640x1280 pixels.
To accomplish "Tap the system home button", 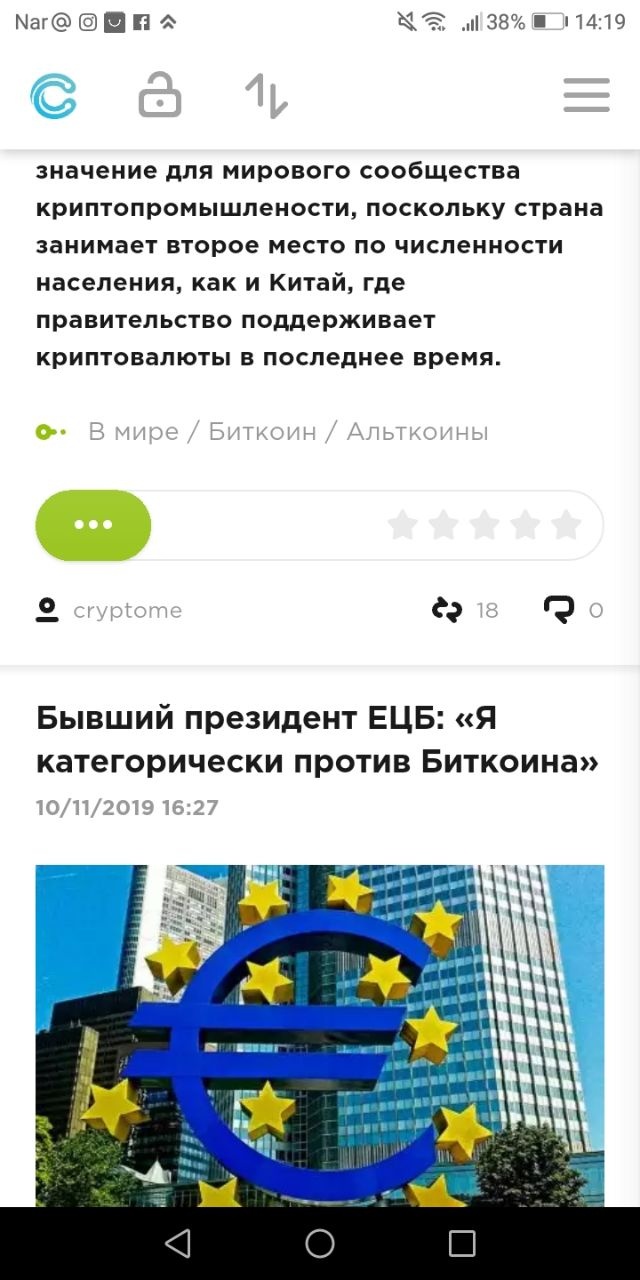I will (320, 1243).
